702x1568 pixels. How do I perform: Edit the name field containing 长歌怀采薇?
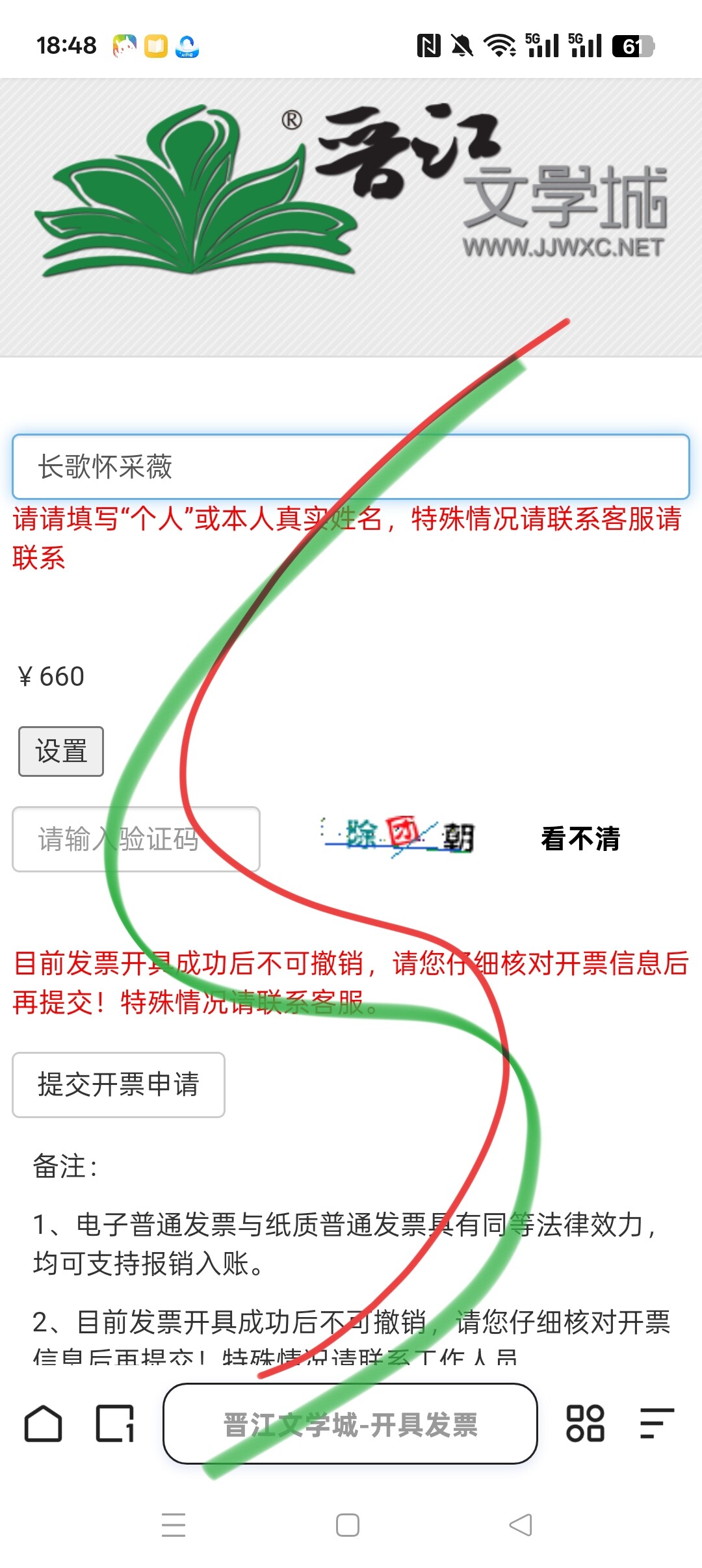tap(350, 467)
